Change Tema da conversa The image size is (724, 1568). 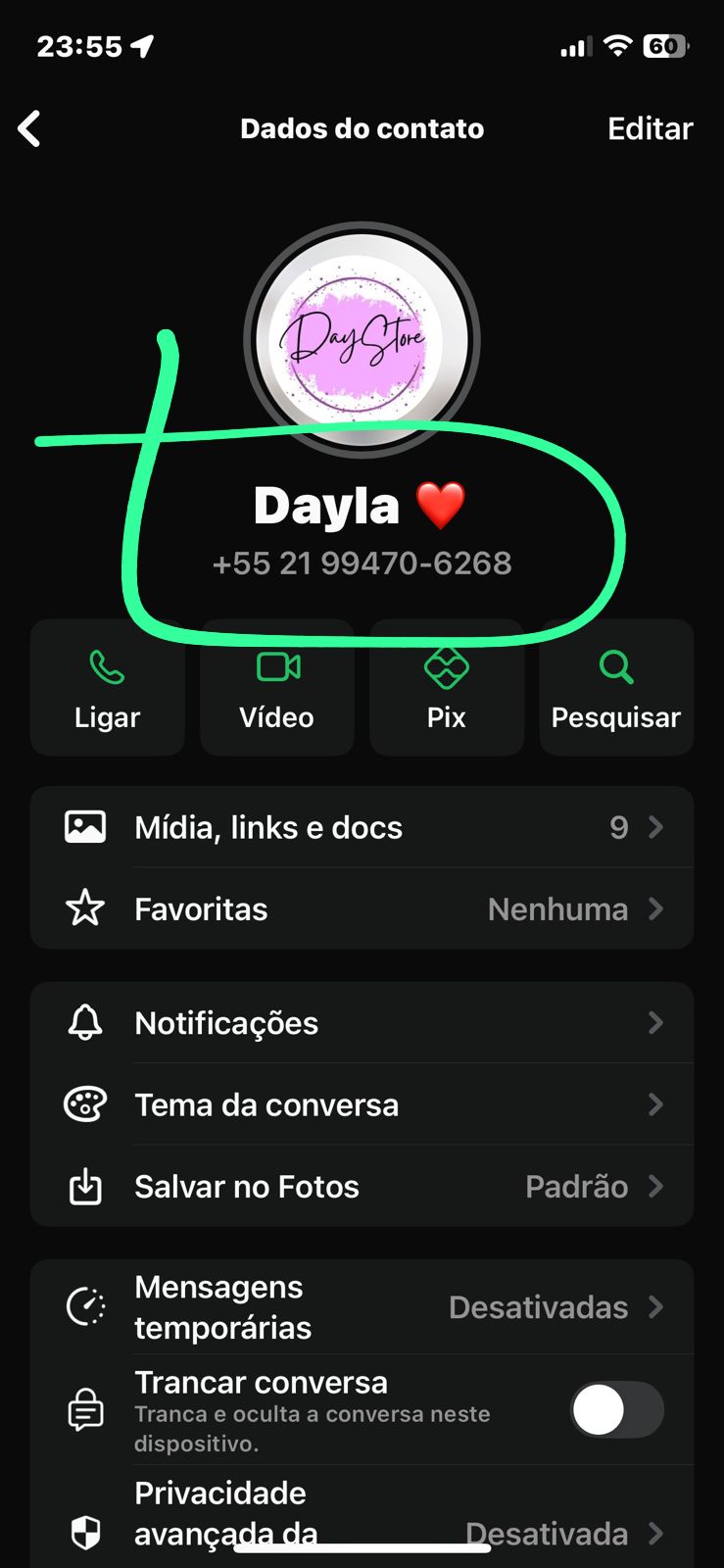[x=362, y=1105]
